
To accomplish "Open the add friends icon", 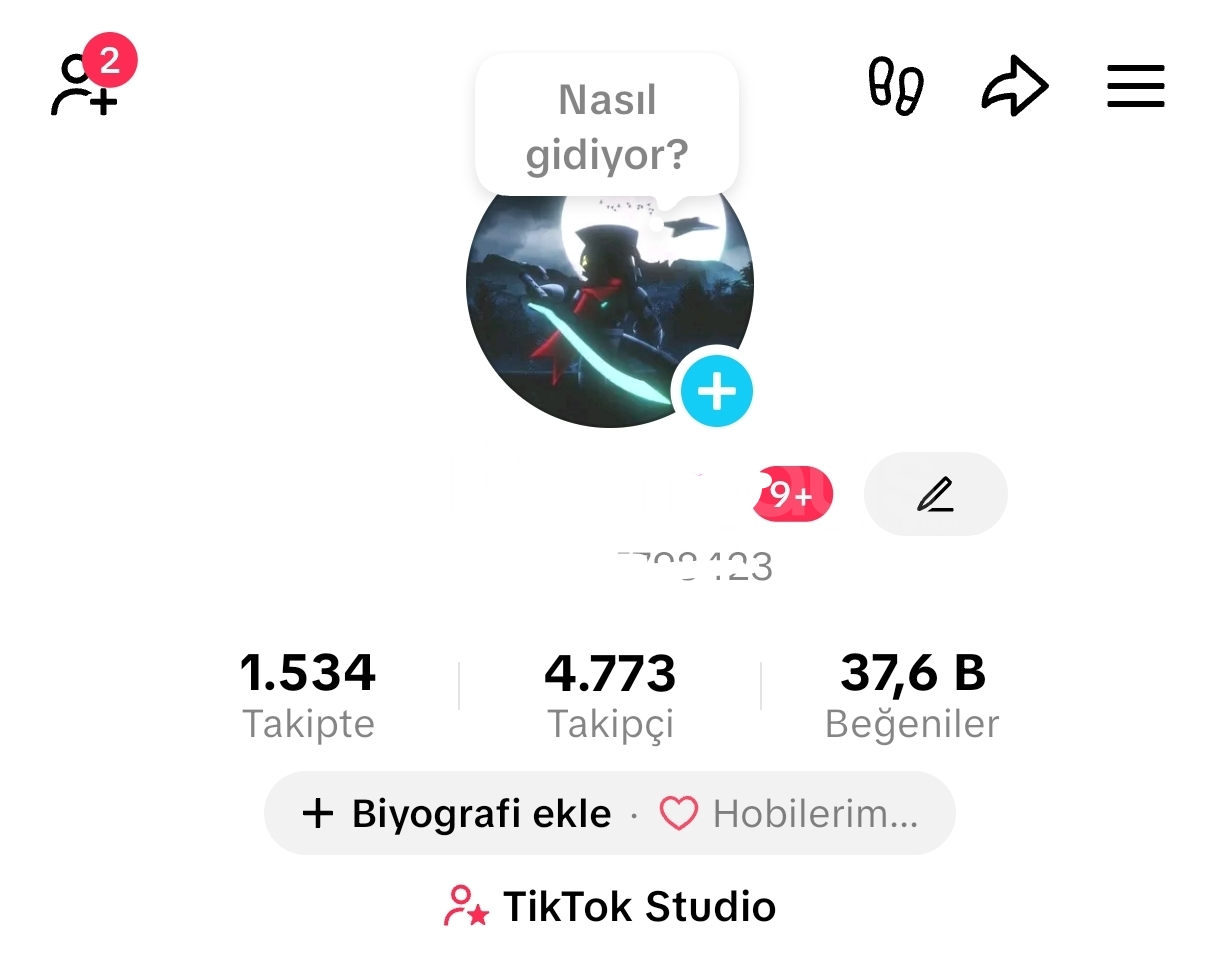I will pos(86,86).
